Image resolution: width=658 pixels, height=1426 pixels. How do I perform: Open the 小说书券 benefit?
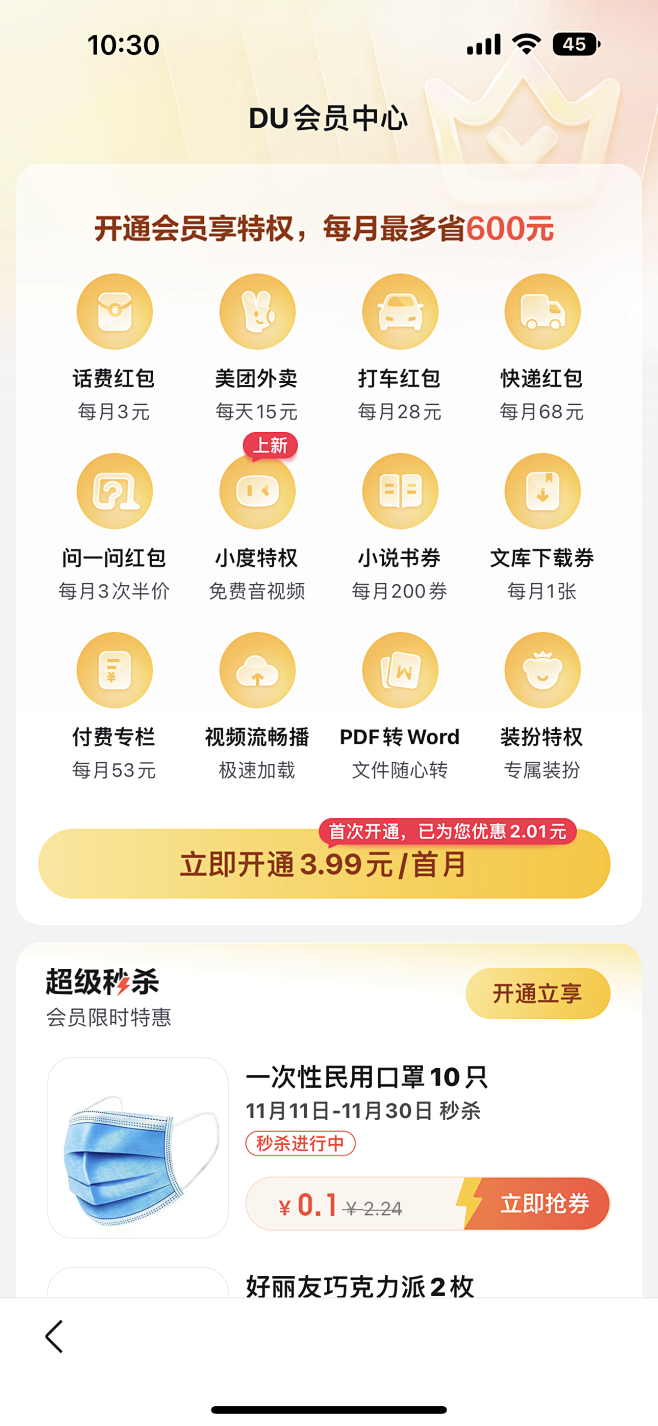point(399,492)
